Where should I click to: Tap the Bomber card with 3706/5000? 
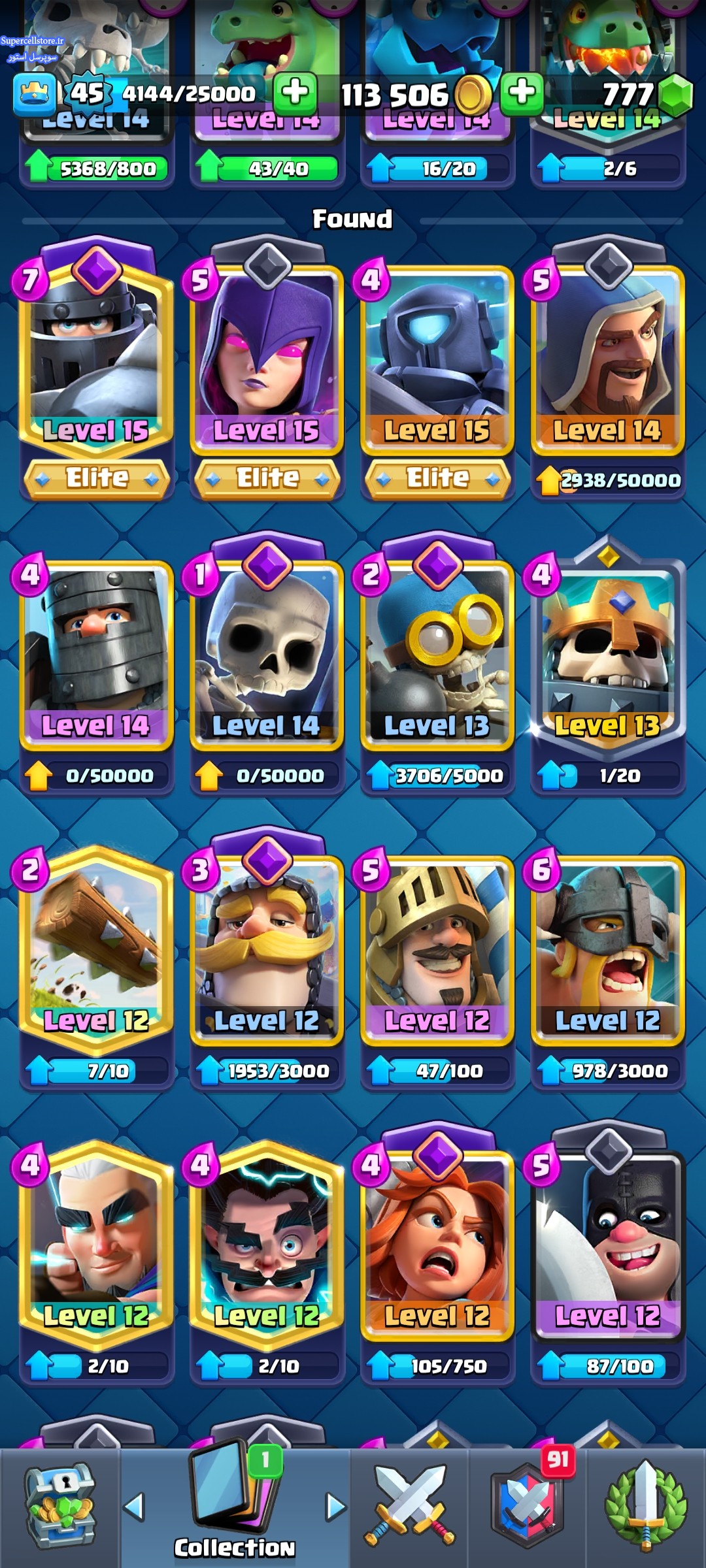pos(437,665)
